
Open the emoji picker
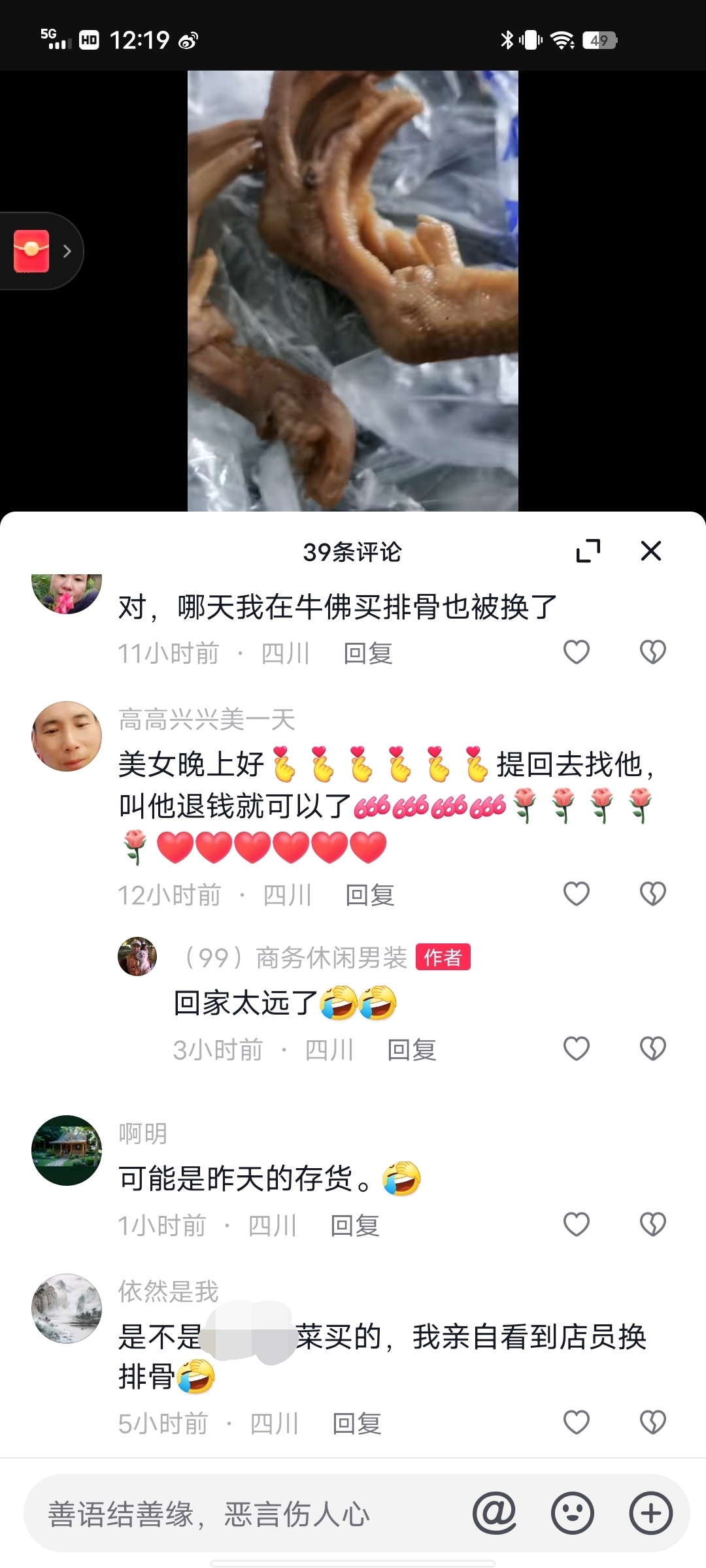coord(572,1512)
